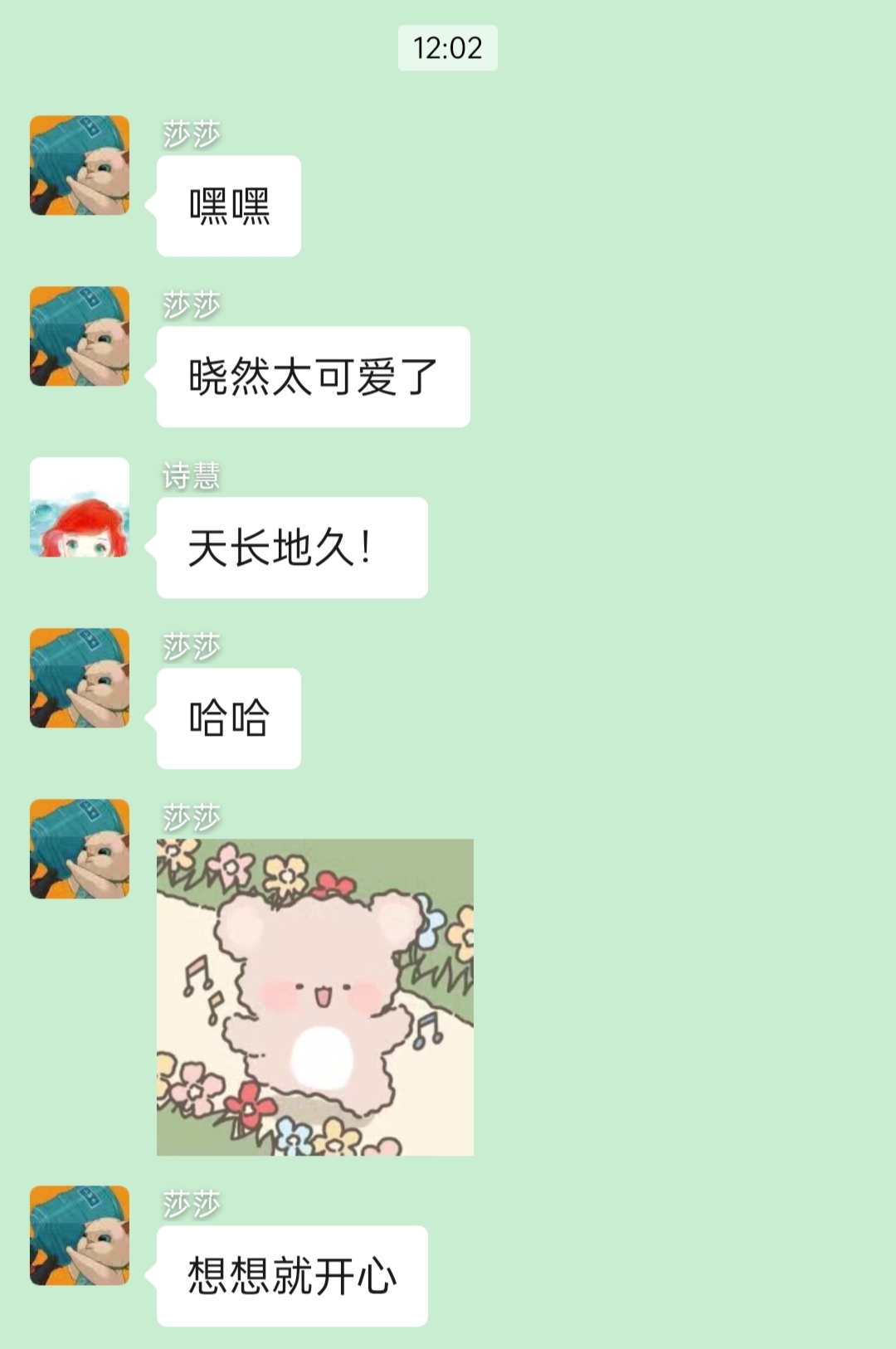
Task: Open 莎莎's profile from the 想想就开心 message
Action: tap(80, 1235)
